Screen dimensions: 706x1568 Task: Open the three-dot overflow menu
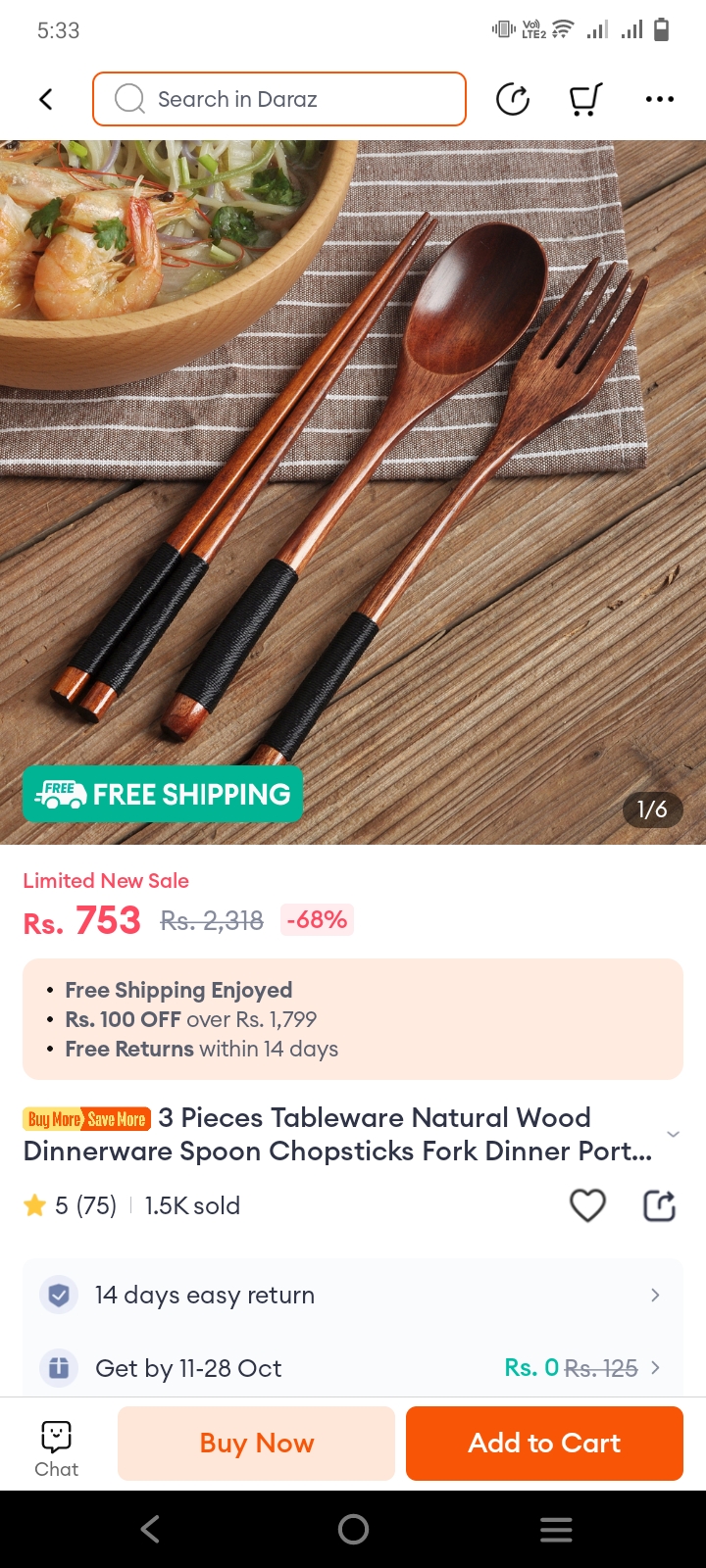[659, 99]
